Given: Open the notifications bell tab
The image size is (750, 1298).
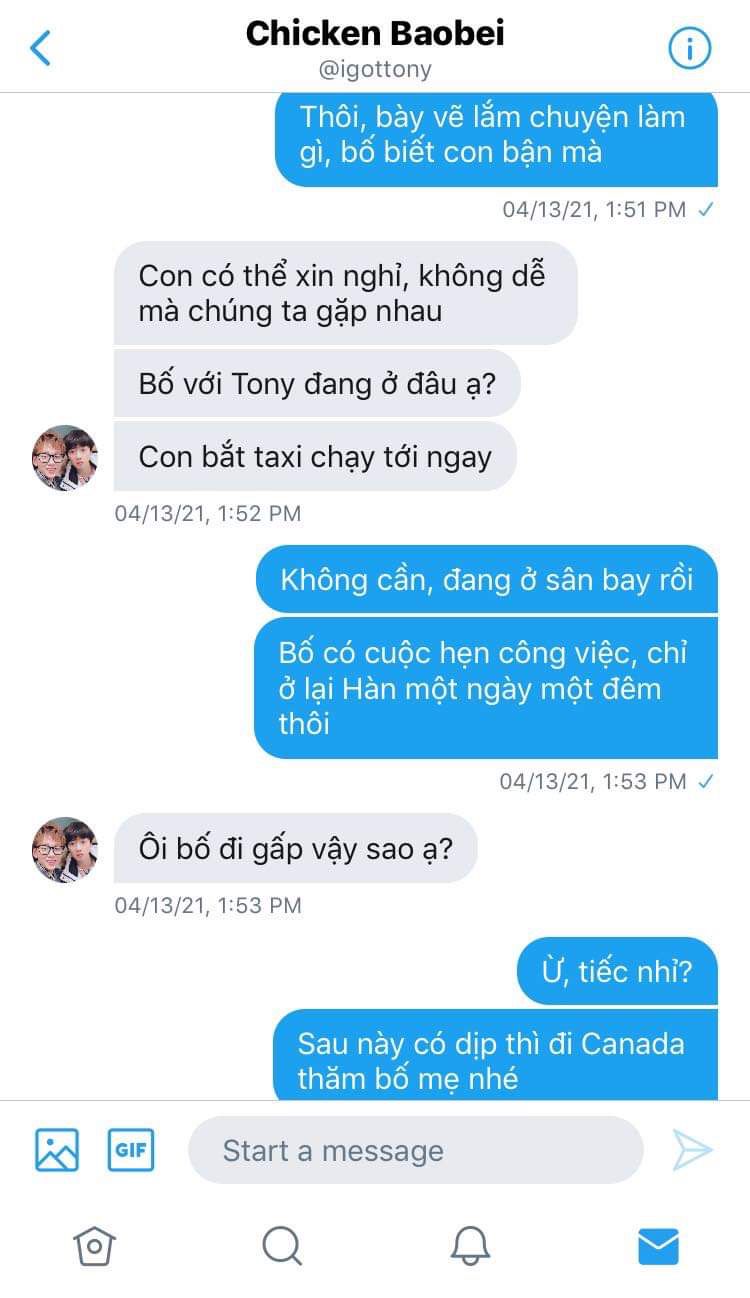Looking at the screenshot, I should tap(470, 1246).
